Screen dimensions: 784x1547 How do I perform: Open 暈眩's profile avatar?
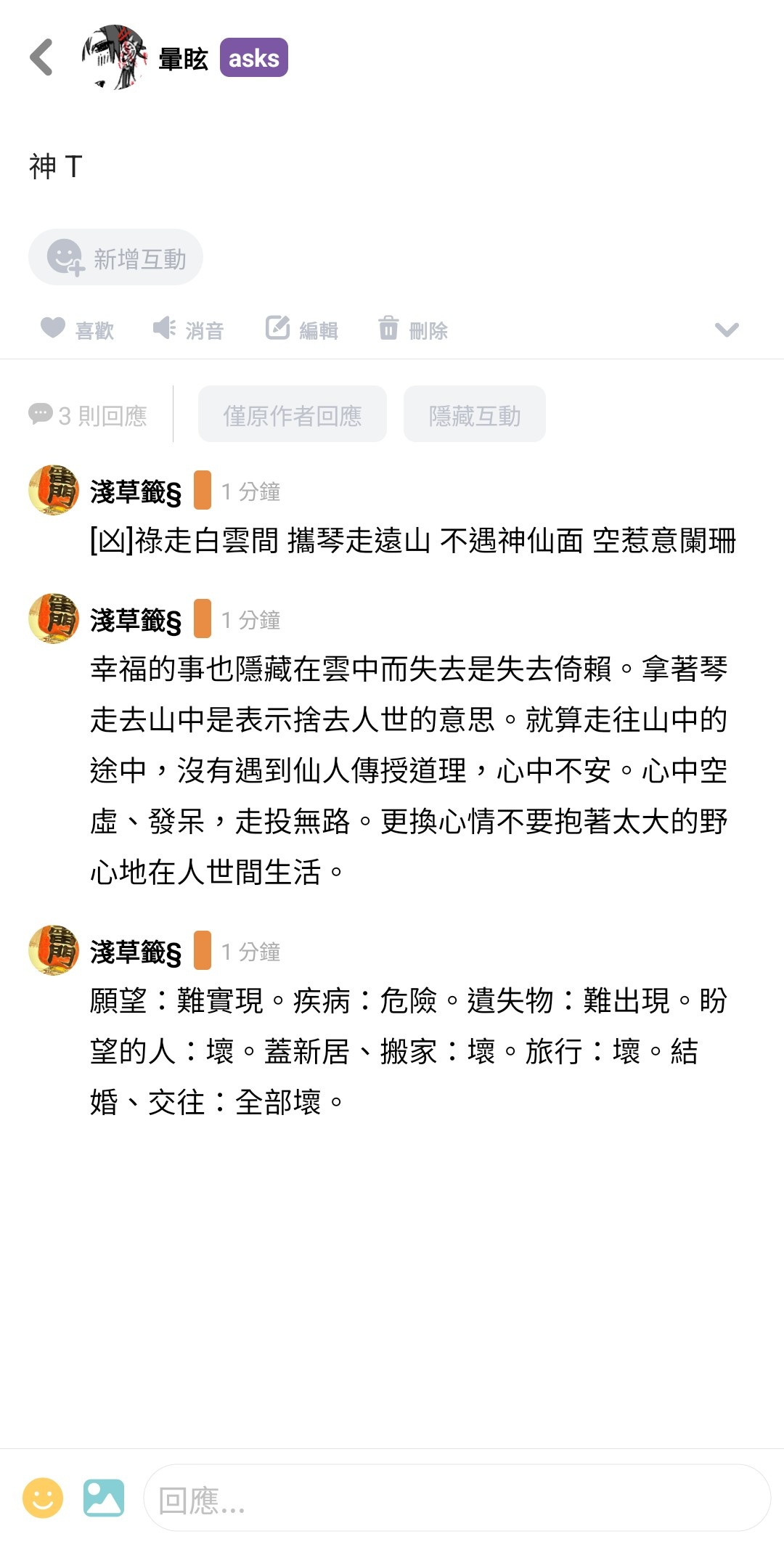(115, 57)
